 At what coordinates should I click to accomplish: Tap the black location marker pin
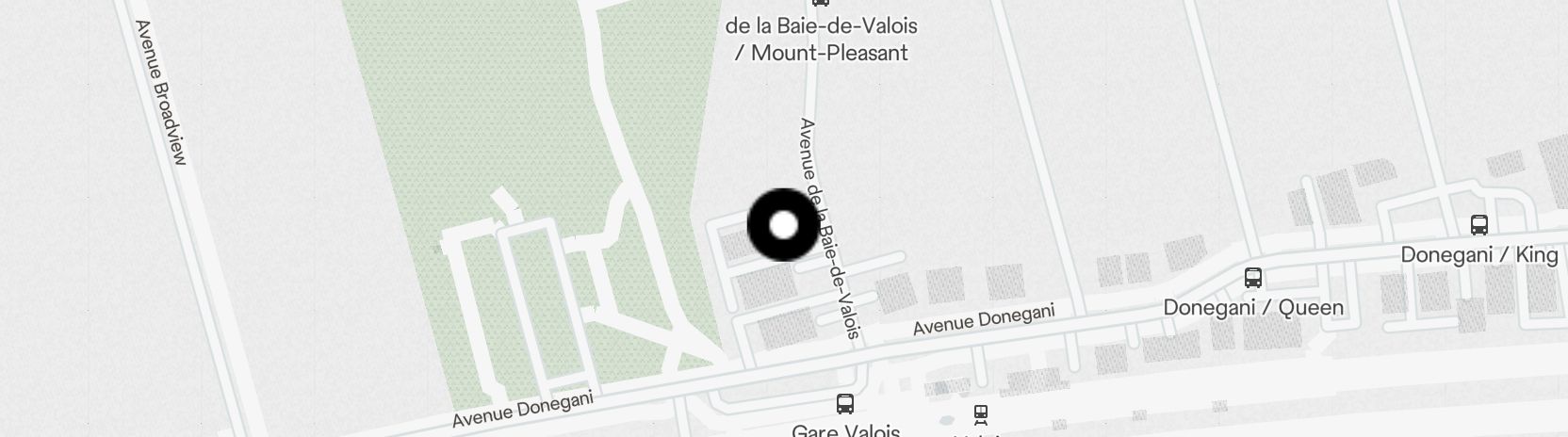click(784, 225)
